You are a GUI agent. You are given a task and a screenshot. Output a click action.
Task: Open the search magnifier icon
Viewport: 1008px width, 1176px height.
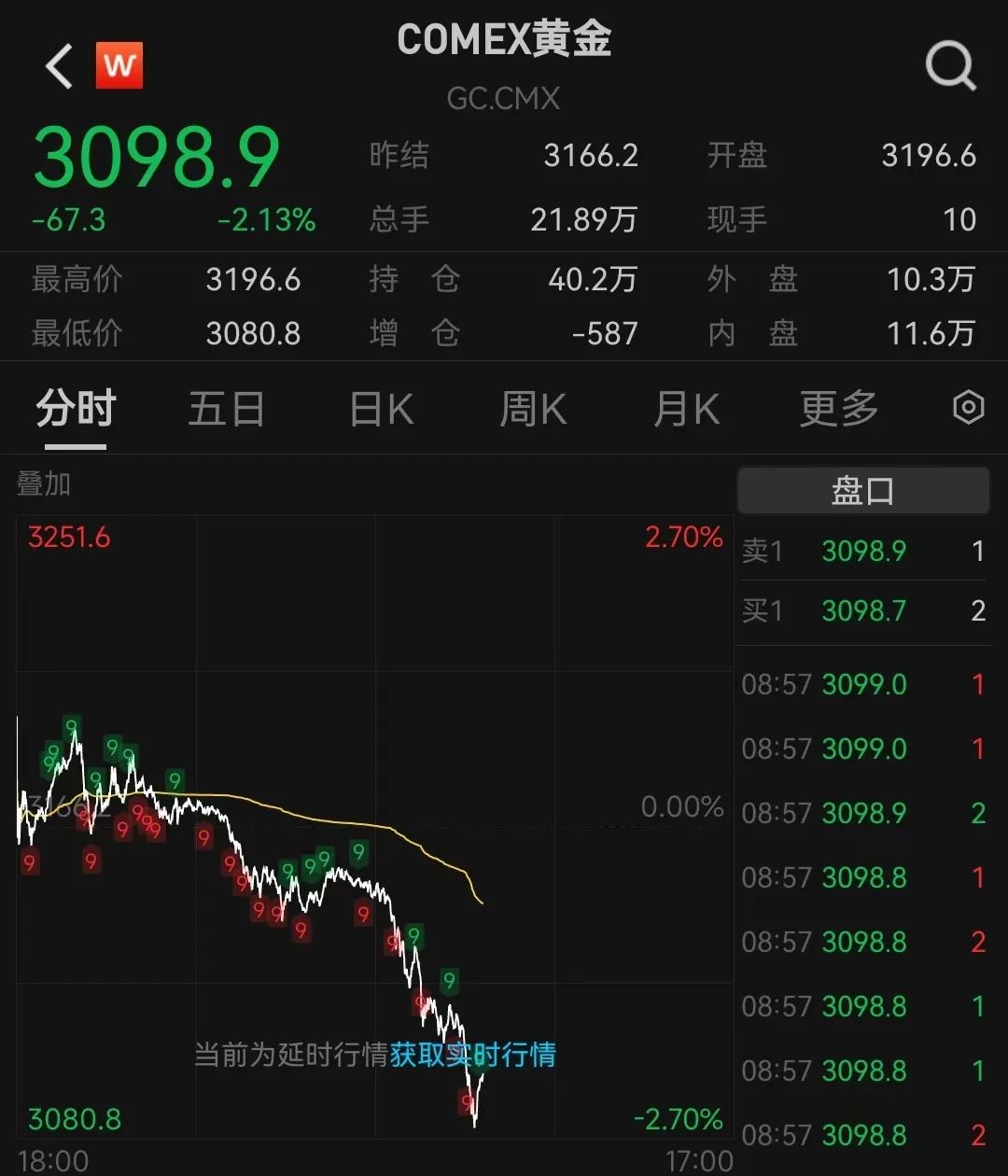pyautogui.click(x=950, y=67)
